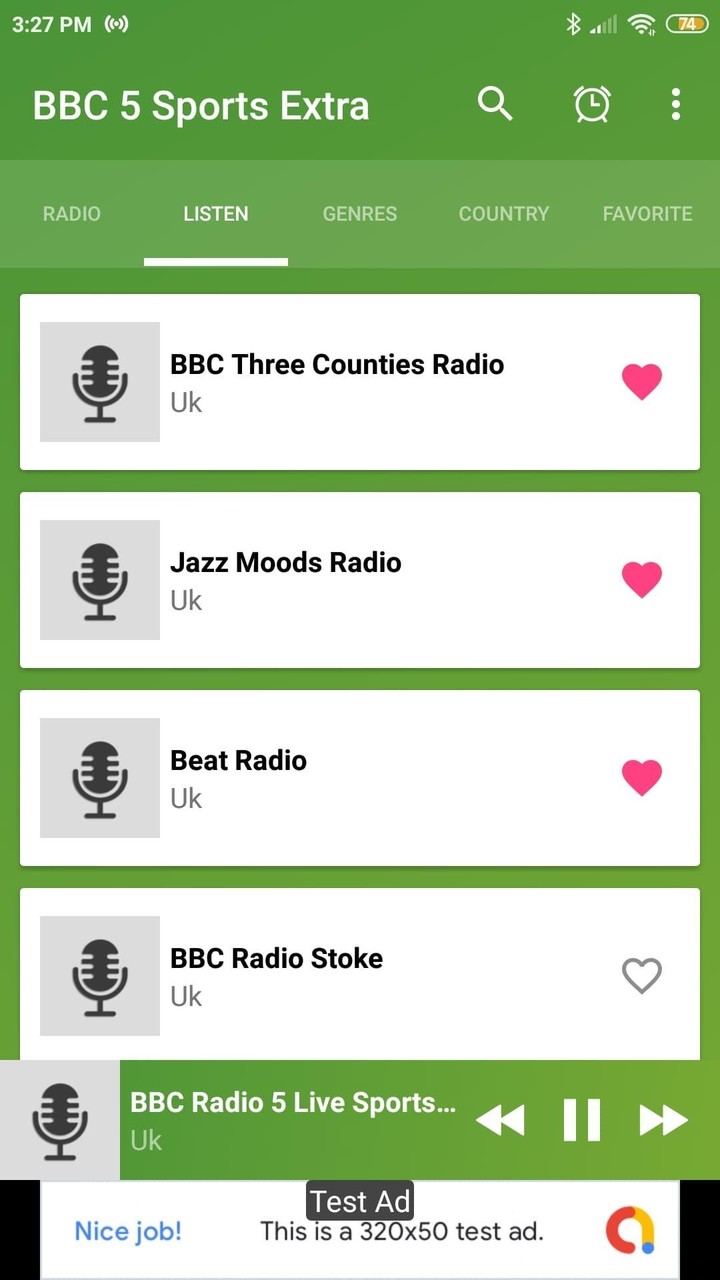Unfavorite Jazz Moods Radio
The image size is (720, 1280).
(x=642, y=578)
